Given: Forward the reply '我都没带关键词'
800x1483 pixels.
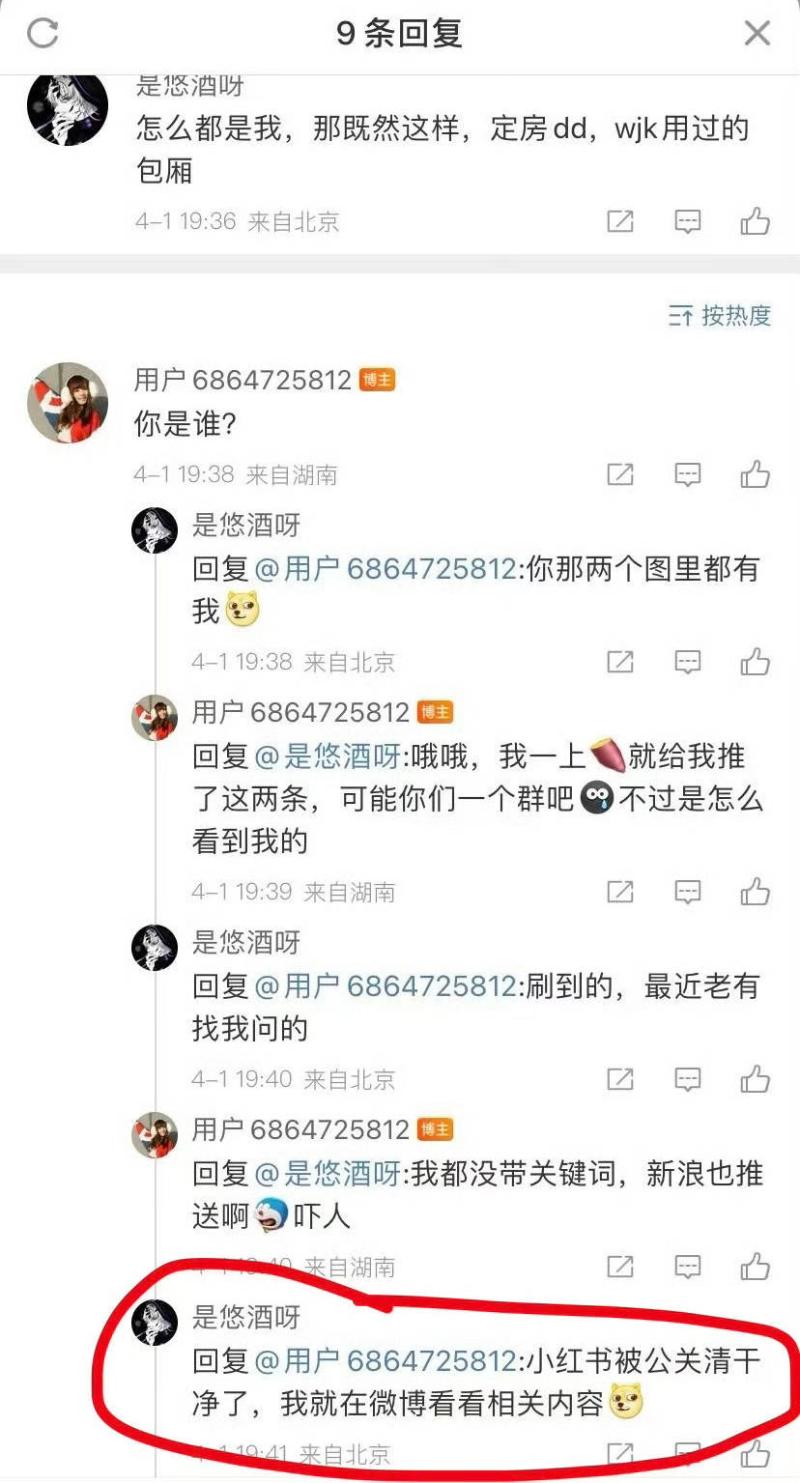Looking at the screenshot, I should [620, 1267].
